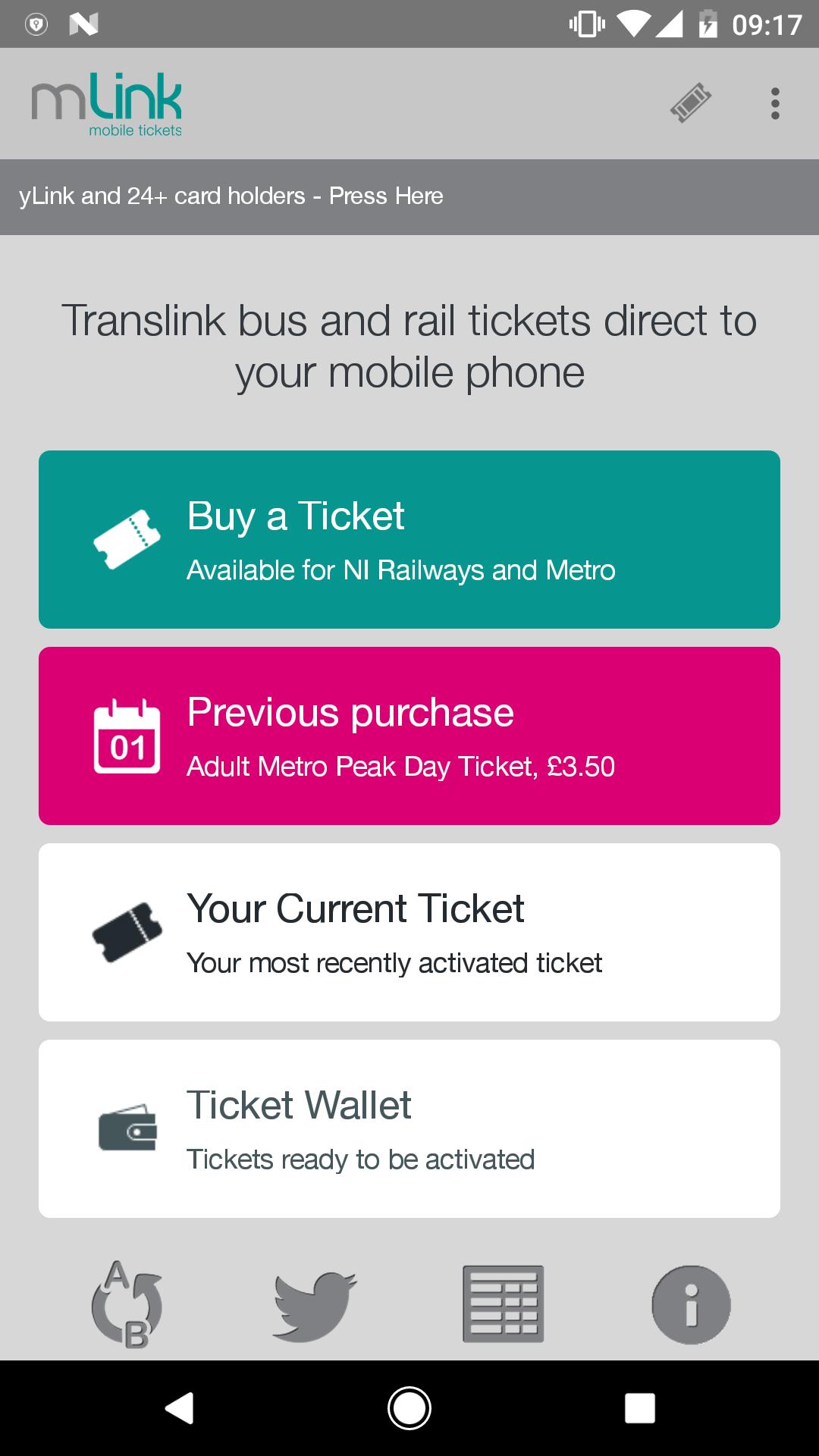Open recent apps with the square button
The height and width of the screenshot is (1456, 819).
coord(635,1407)
